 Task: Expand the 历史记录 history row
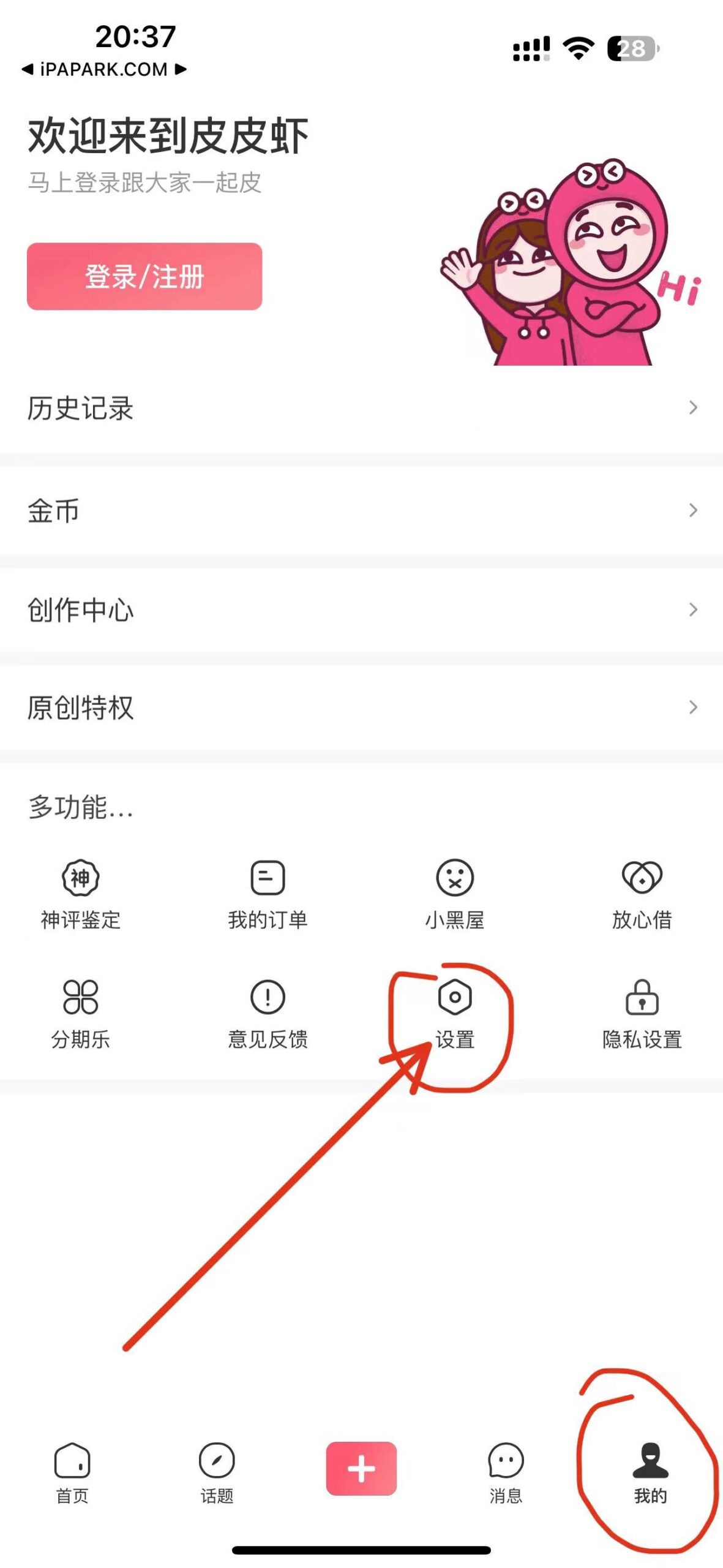pyautogui.click(x=692, y=407)
